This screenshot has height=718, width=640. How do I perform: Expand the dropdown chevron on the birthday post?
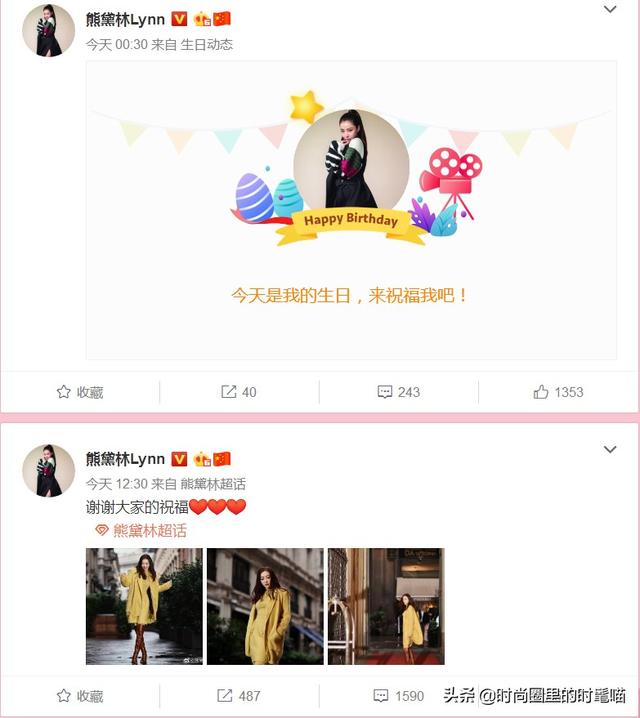[610, 10]
